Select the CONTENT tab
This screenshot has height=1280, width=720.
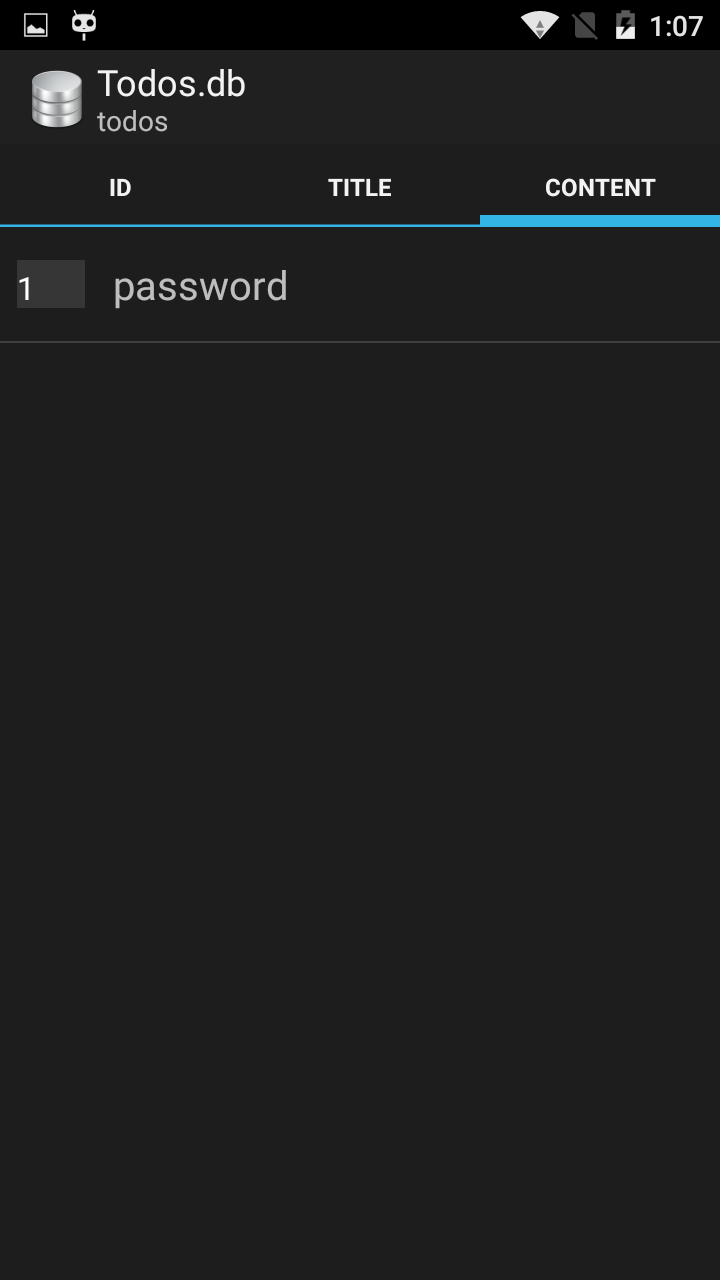click(x=600, y=188)
